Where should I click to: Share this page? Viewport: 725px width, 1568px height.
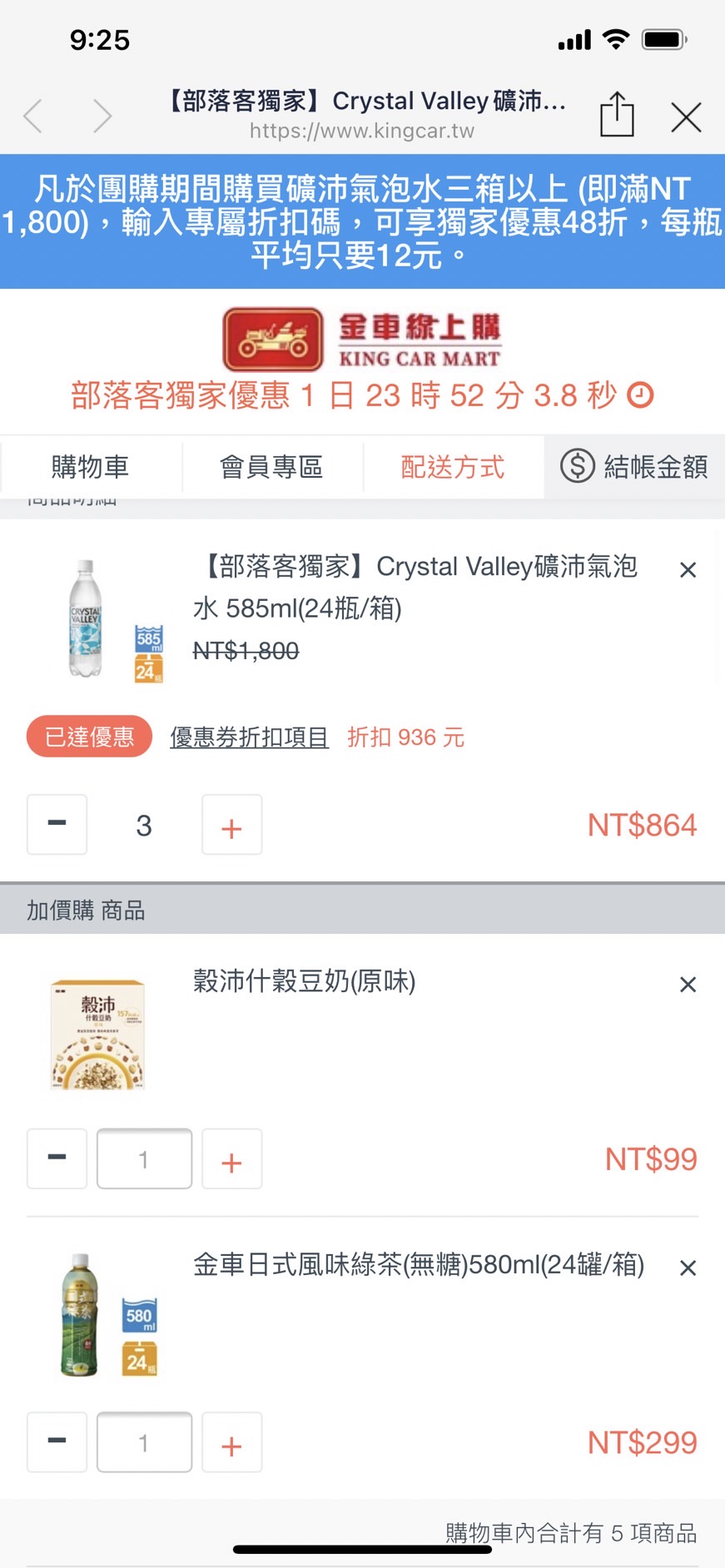tap(617, 114)
